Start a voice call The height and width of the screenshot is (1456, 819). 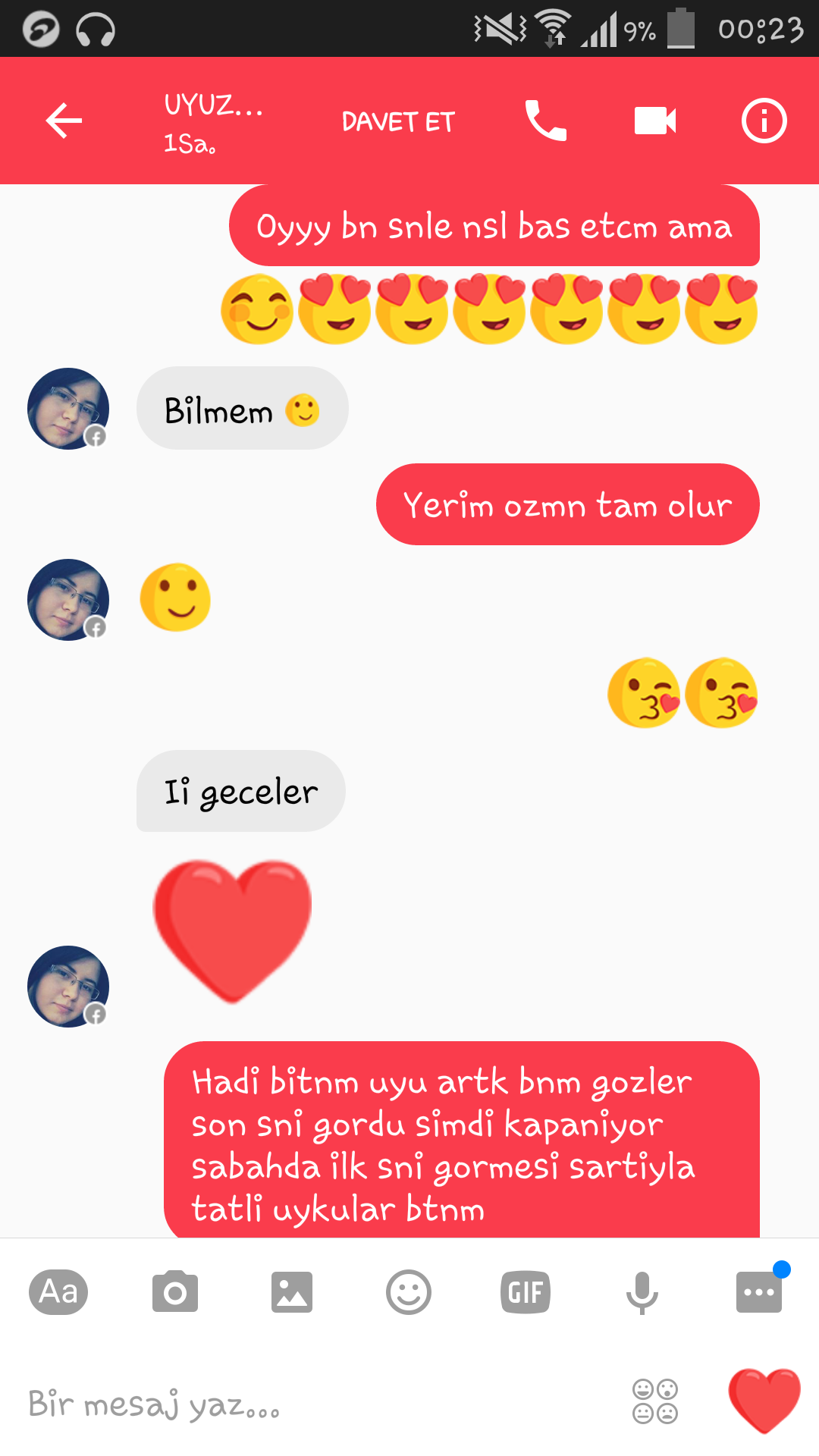click(546, 121)
